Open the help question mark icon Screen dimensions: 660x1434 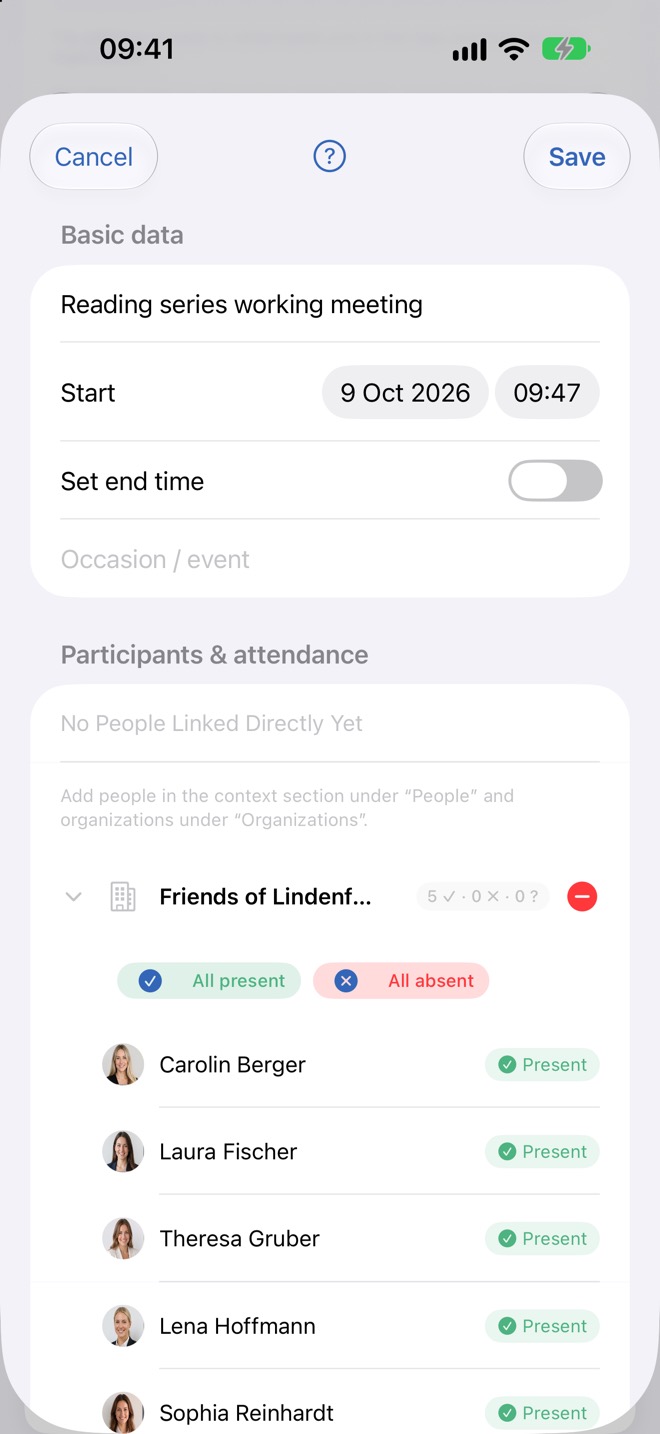coord(329,157)
